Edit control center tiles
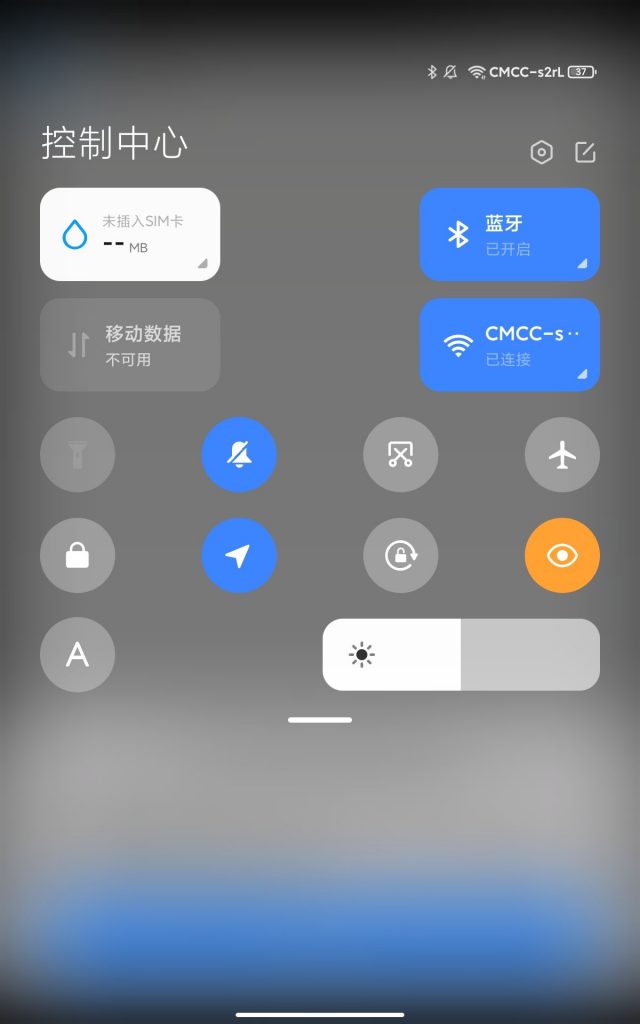Viewport: 640px width, 1024px height. 585,152
